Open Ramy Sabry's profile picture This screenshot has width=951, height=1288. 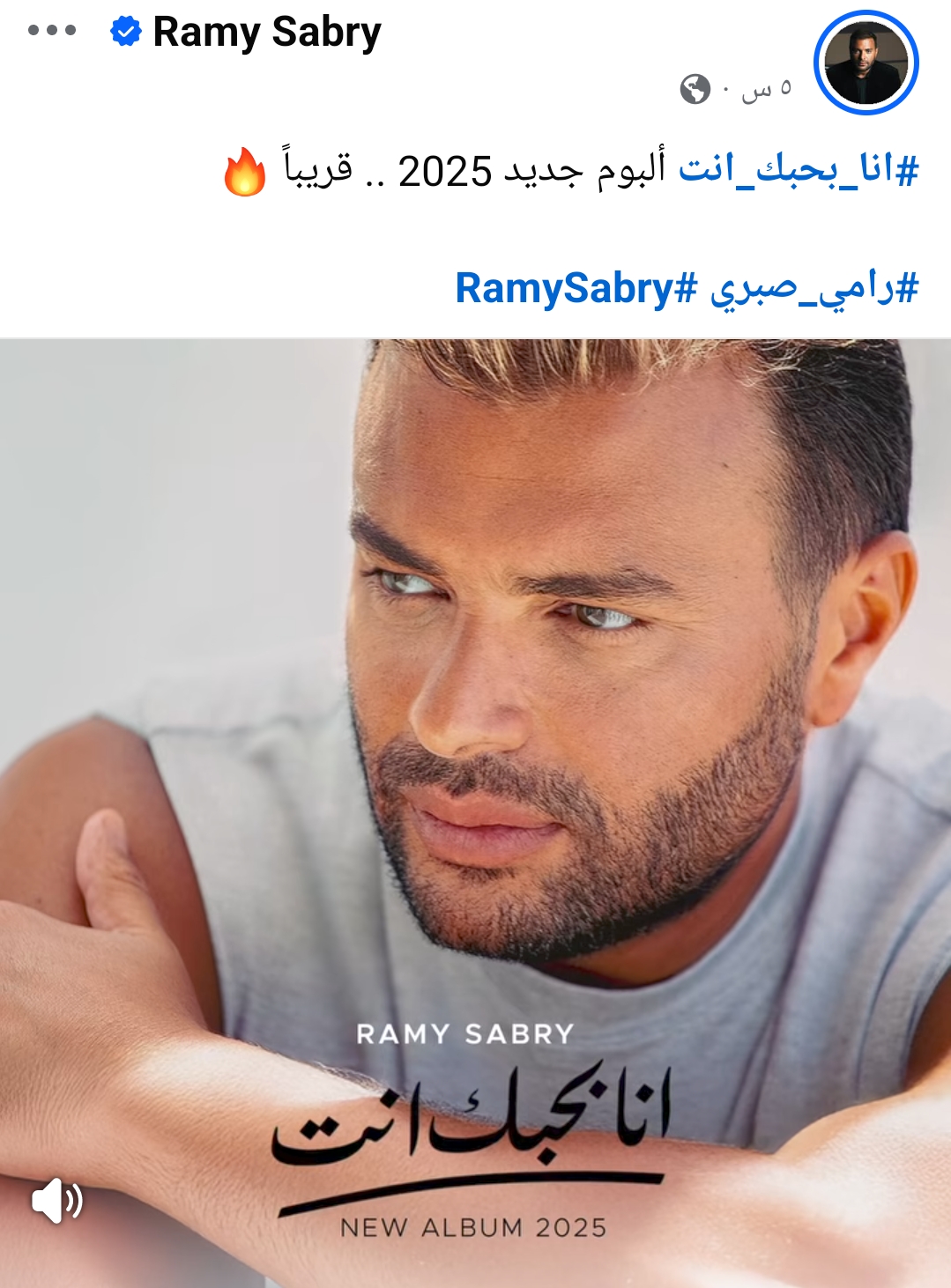(x=866, y=63)
